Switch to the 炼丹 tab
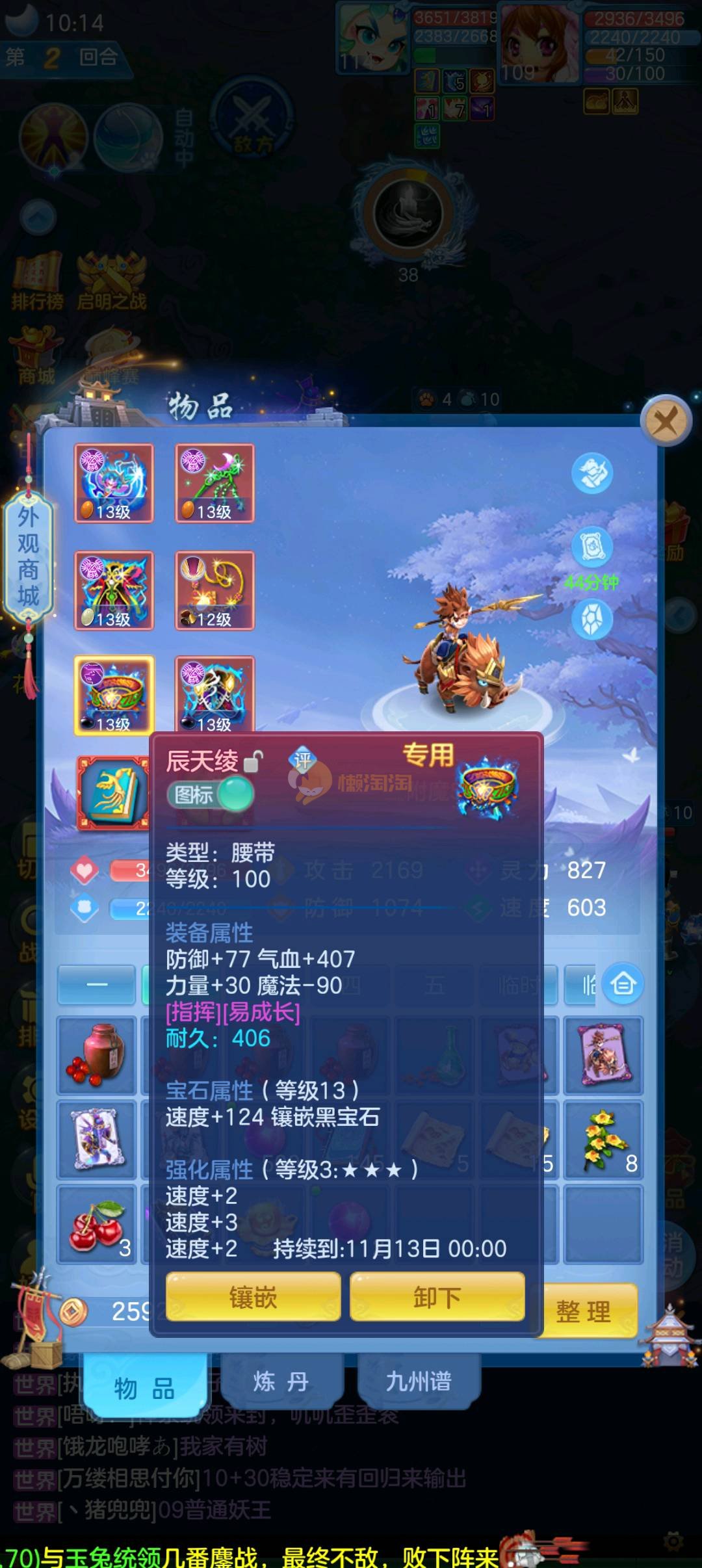The height and width of the screenshot is (1568, 702). [281, 1381]
